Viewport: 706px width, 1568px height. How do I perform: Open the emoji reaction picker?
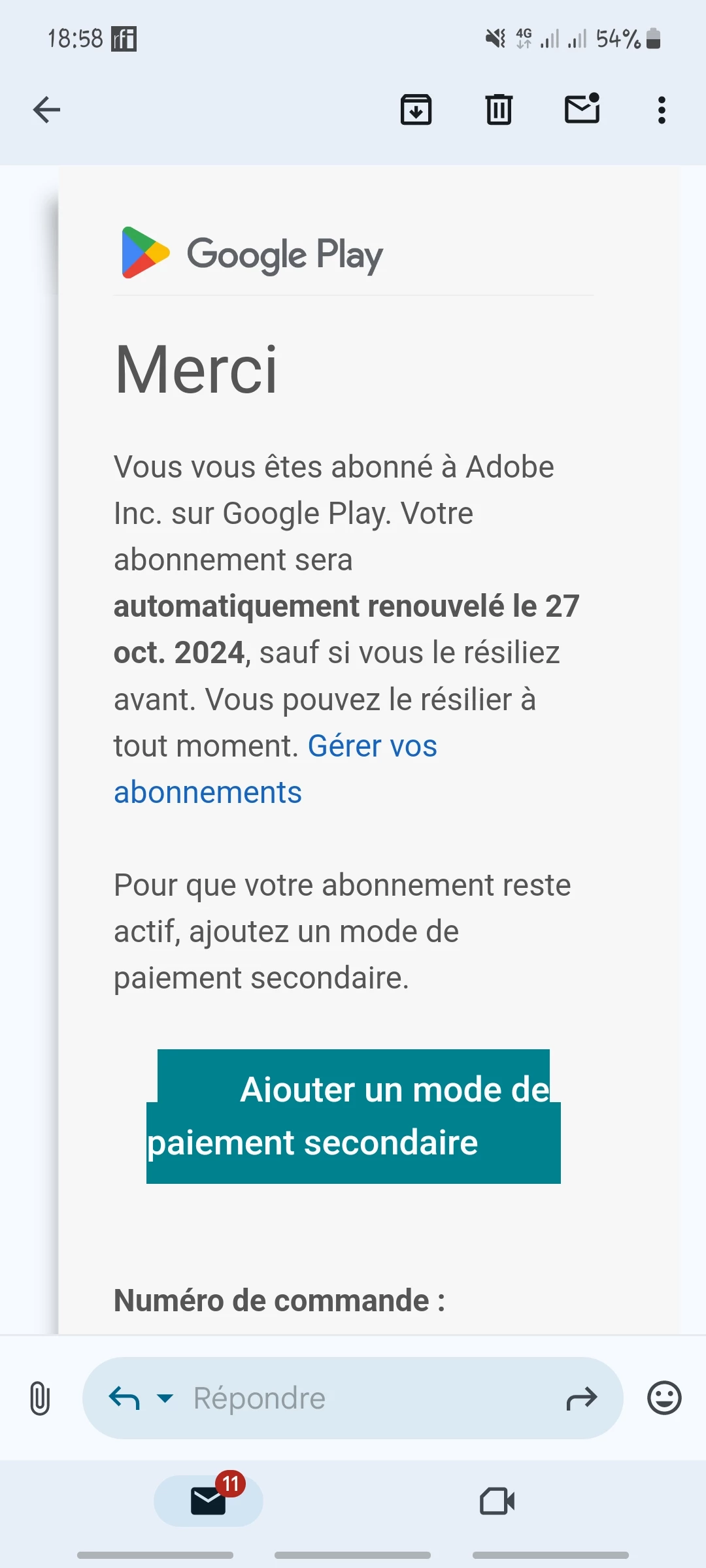click(x=664, y=1398)
